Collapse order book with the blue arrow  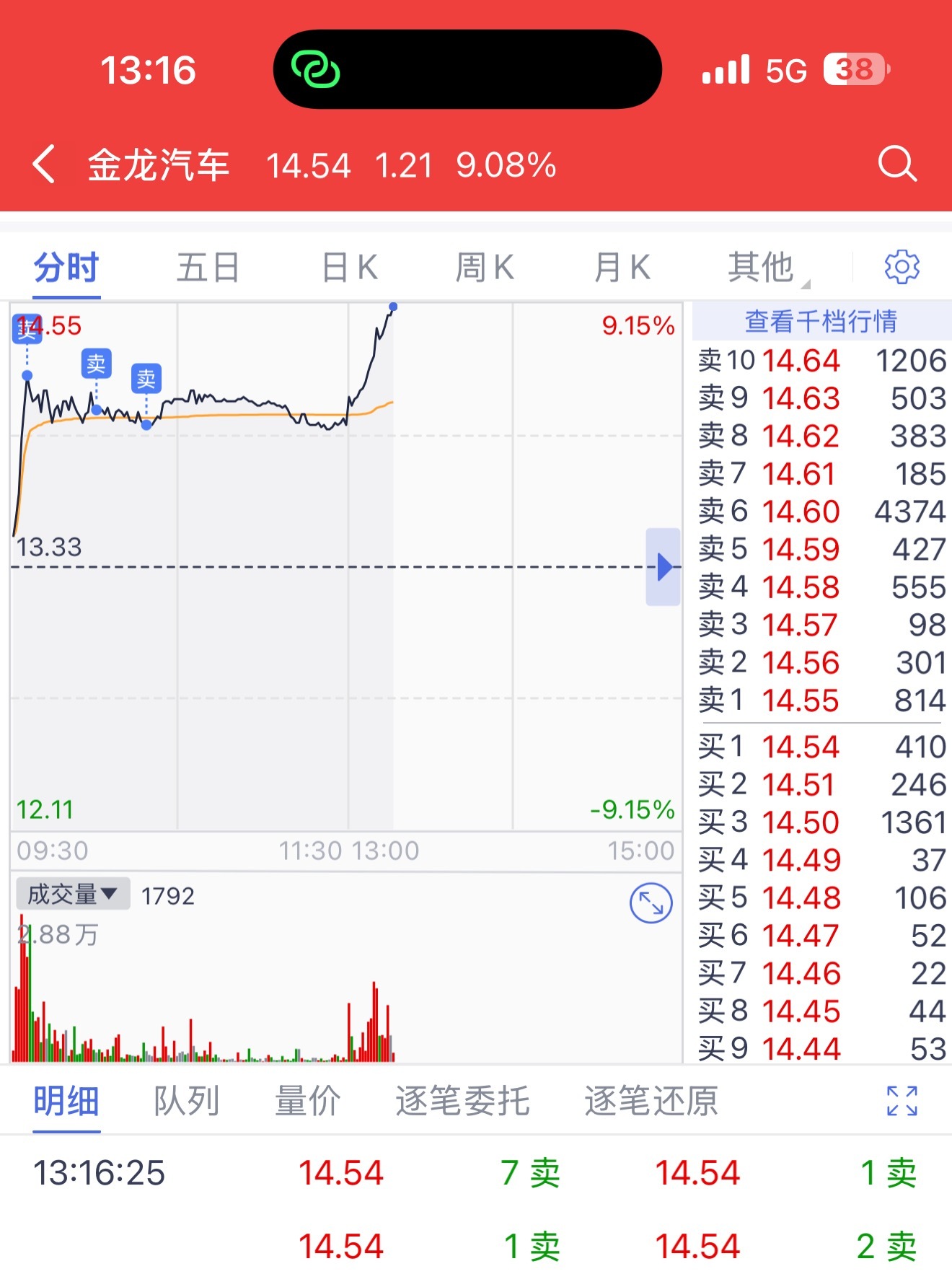click(x=663, y=567)
